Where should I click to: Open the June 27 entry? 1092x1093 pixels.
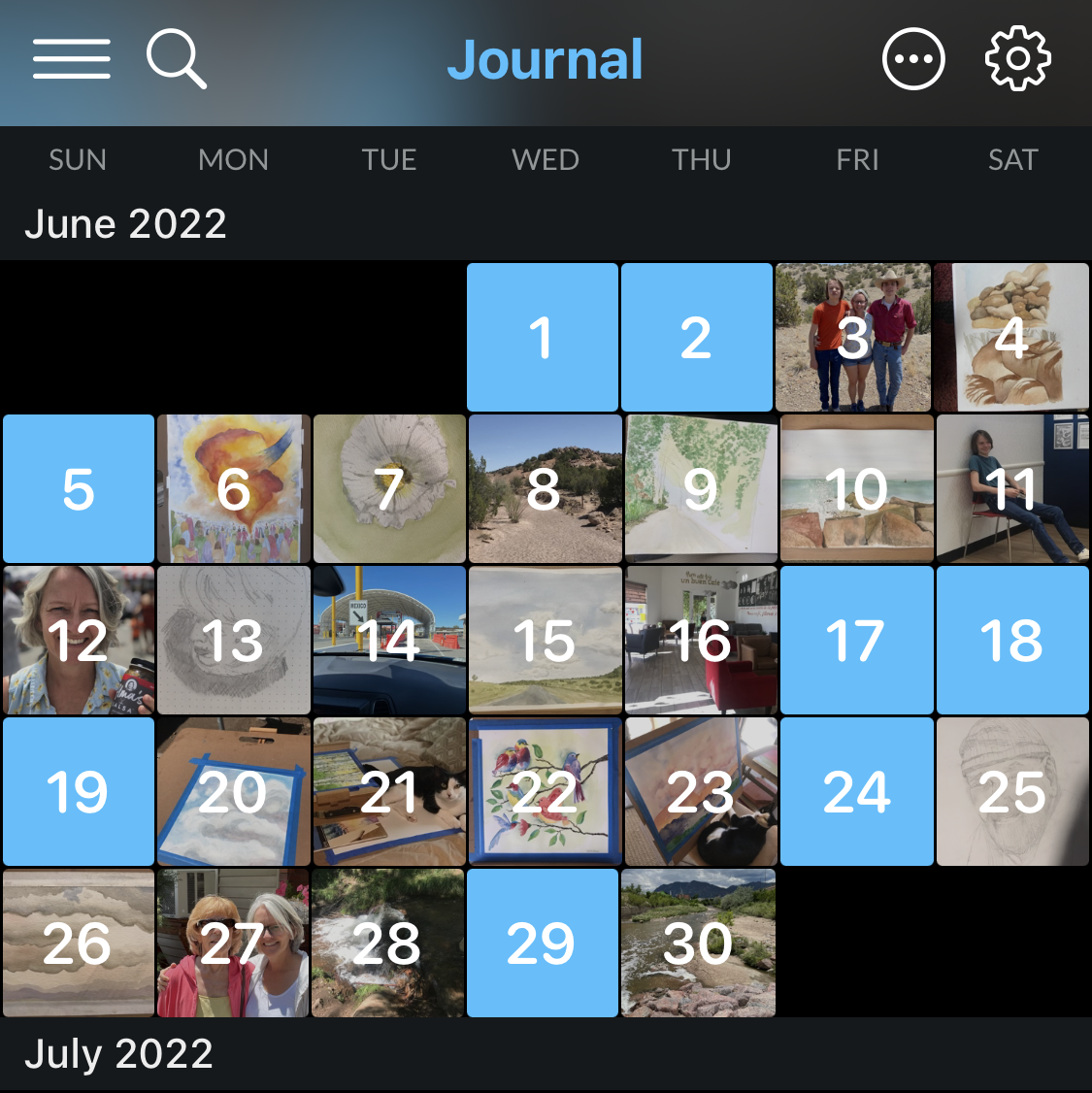coord(234,944)
